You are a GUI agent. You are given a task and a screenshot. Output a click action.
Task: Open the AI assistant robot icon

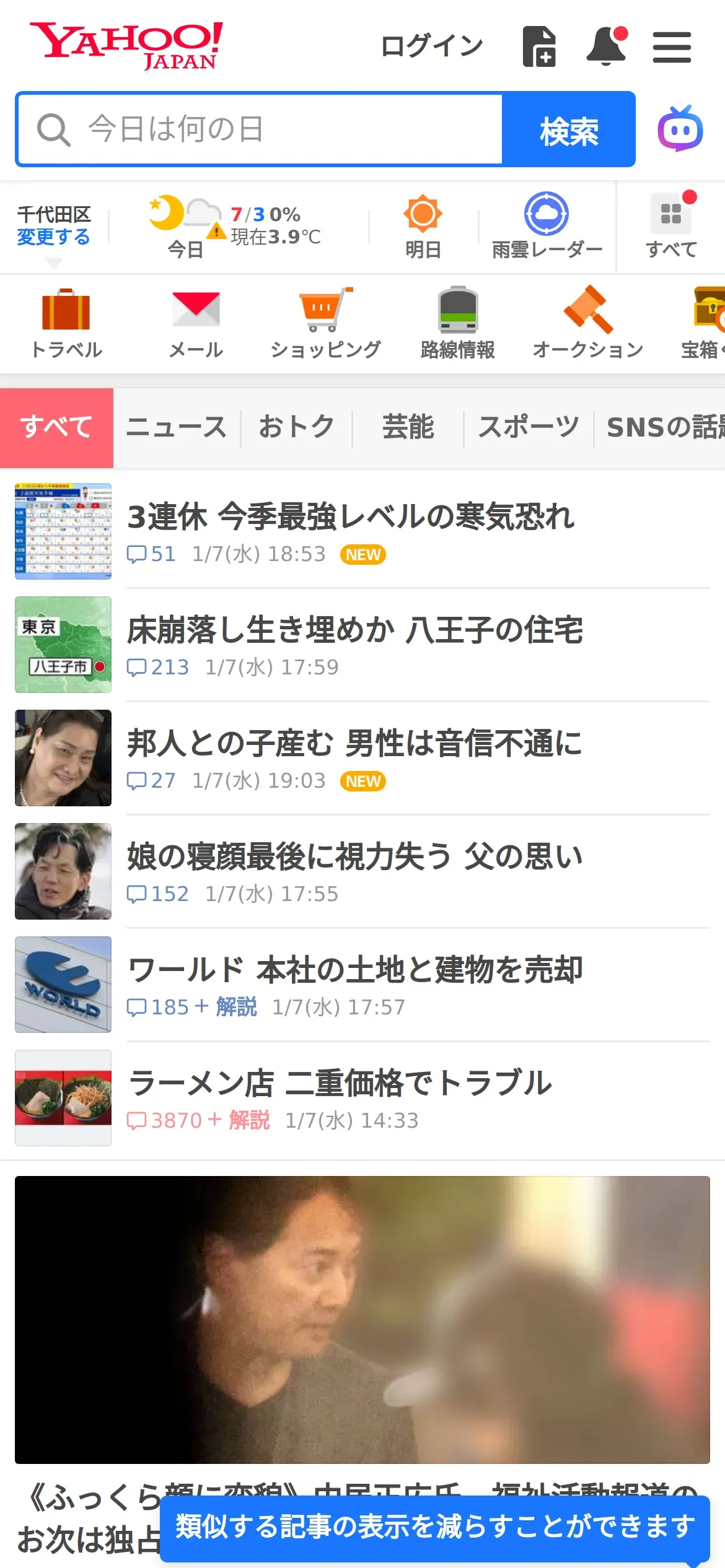(680, 129)
